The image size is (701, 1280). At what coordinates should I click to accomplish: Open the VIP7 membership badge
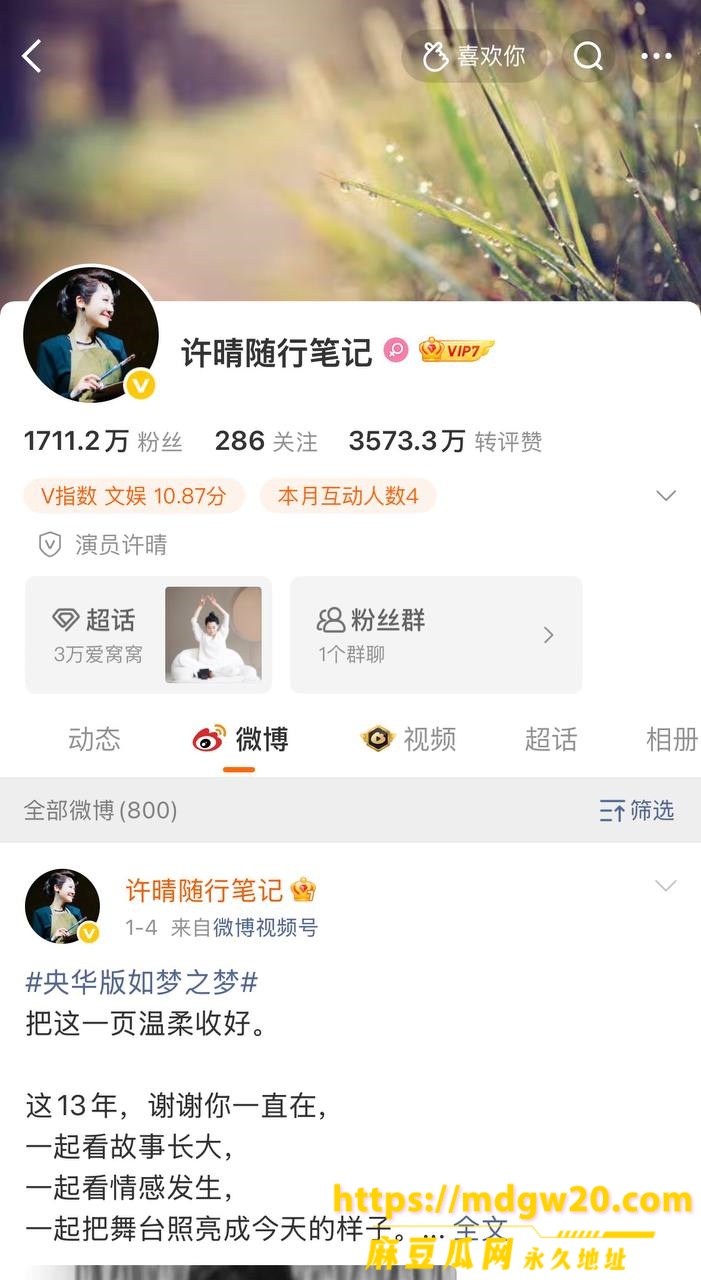pyautogui.click(x=456, y=350)
